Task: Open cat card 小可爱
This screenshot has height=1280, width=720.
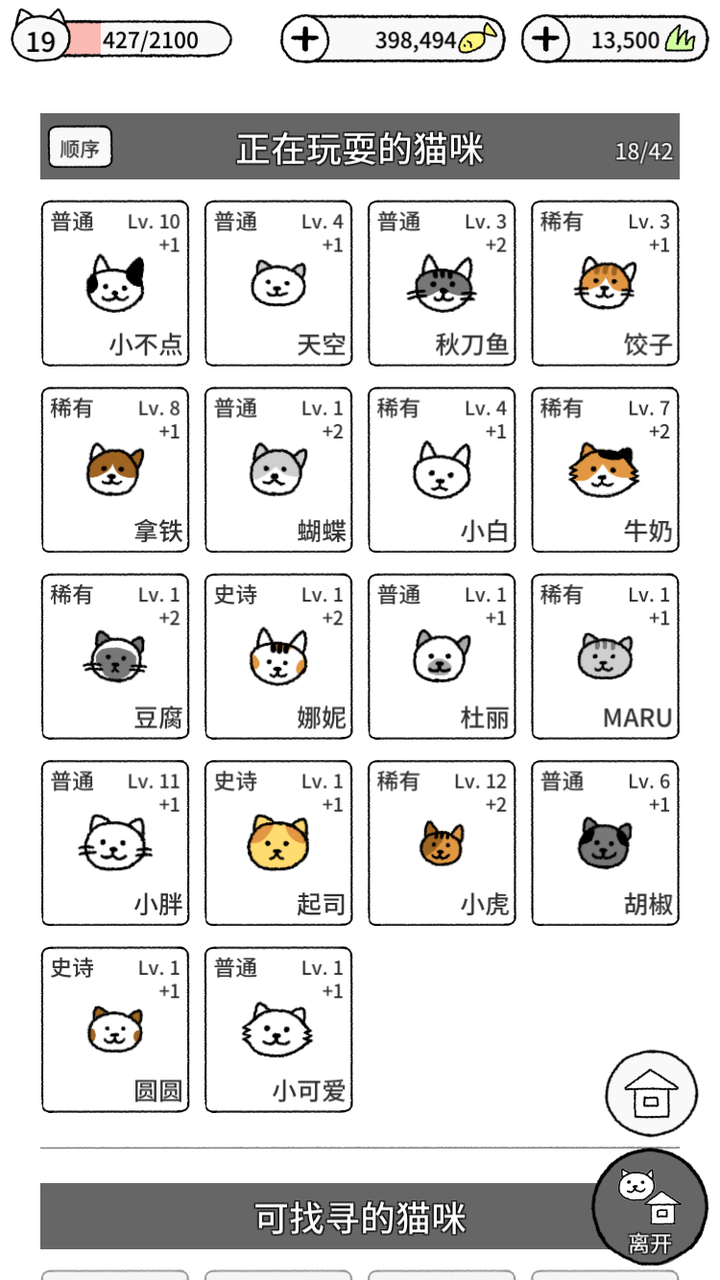Action: (279, 1029)
